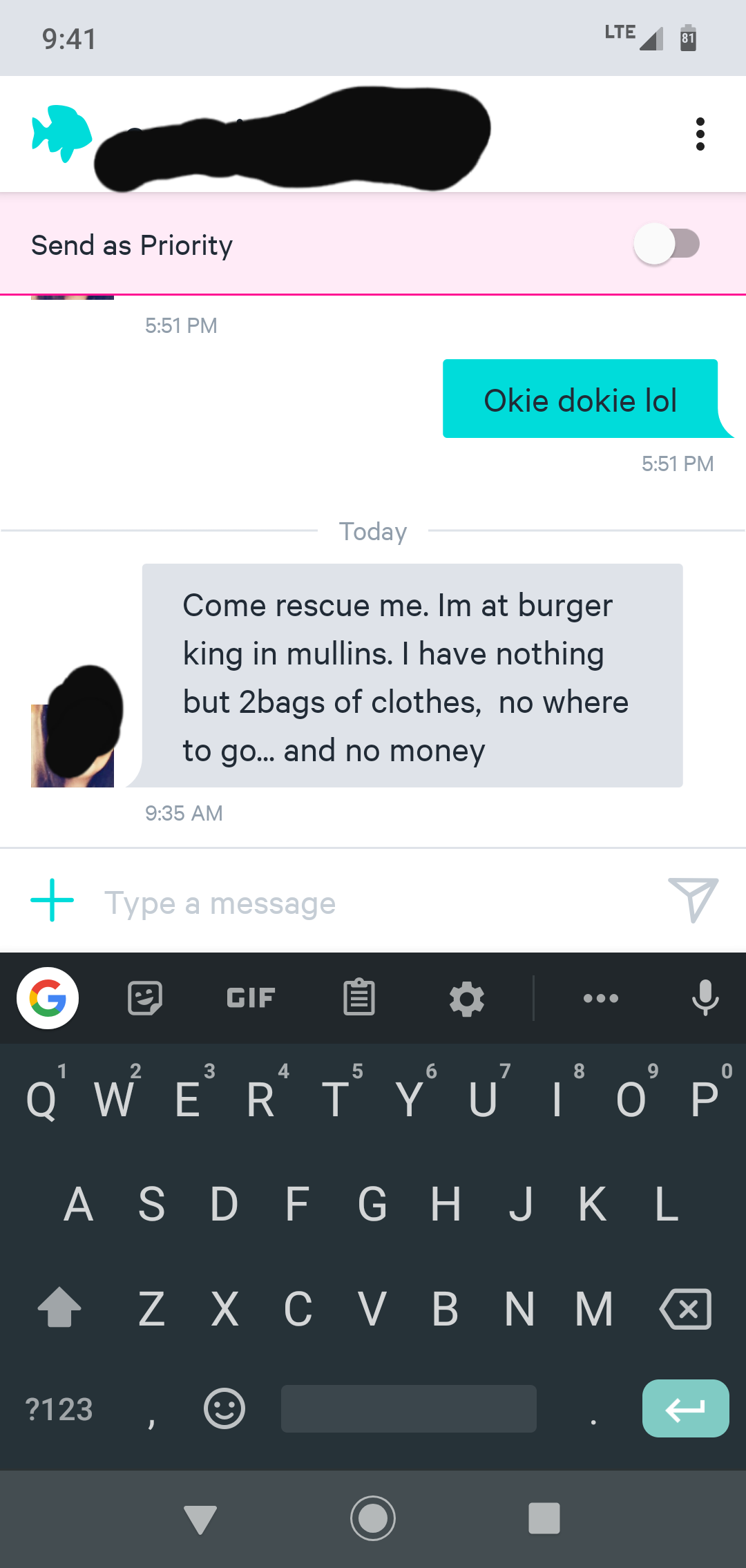Screen dimensions: 746x1568
Task: Tap the keyboard enter key
Action: click(x=685, y=1408)
